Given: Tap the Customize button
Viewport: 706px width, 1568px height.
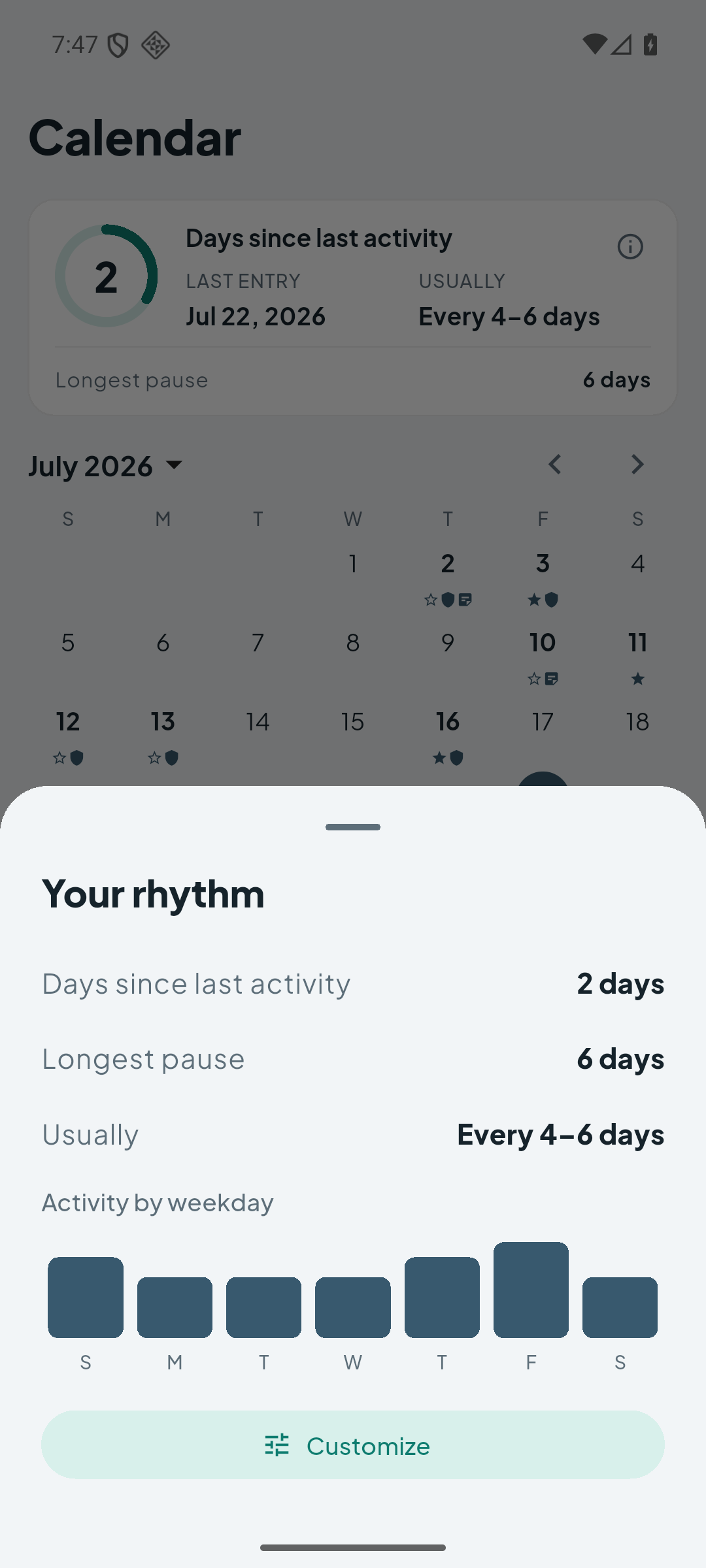Looking at the screenshot, I should pyautogui.click(x=353, y=1445).
